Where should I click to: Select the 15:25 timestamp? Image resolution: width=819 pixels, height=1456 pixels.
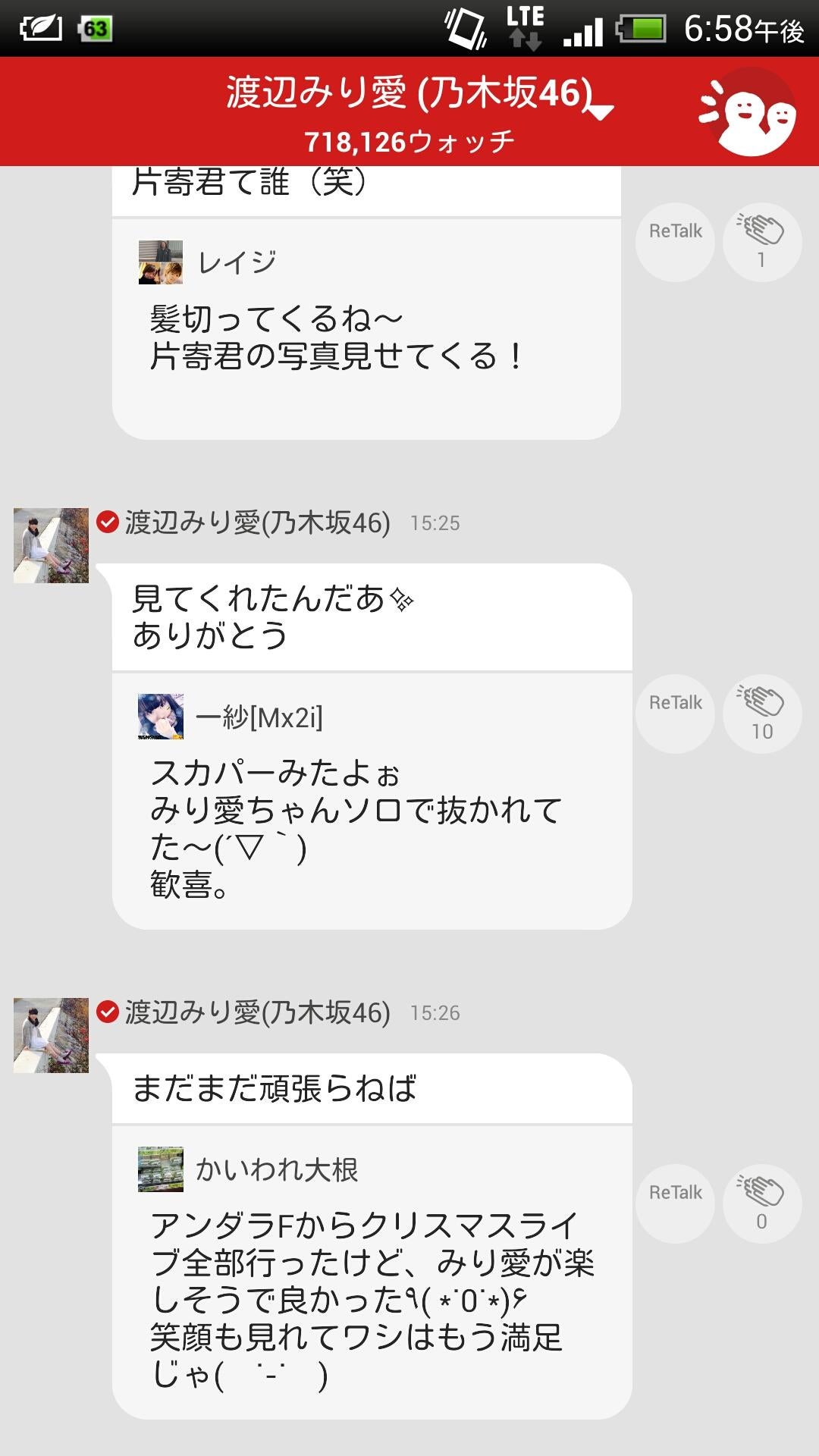click(435, 522)
